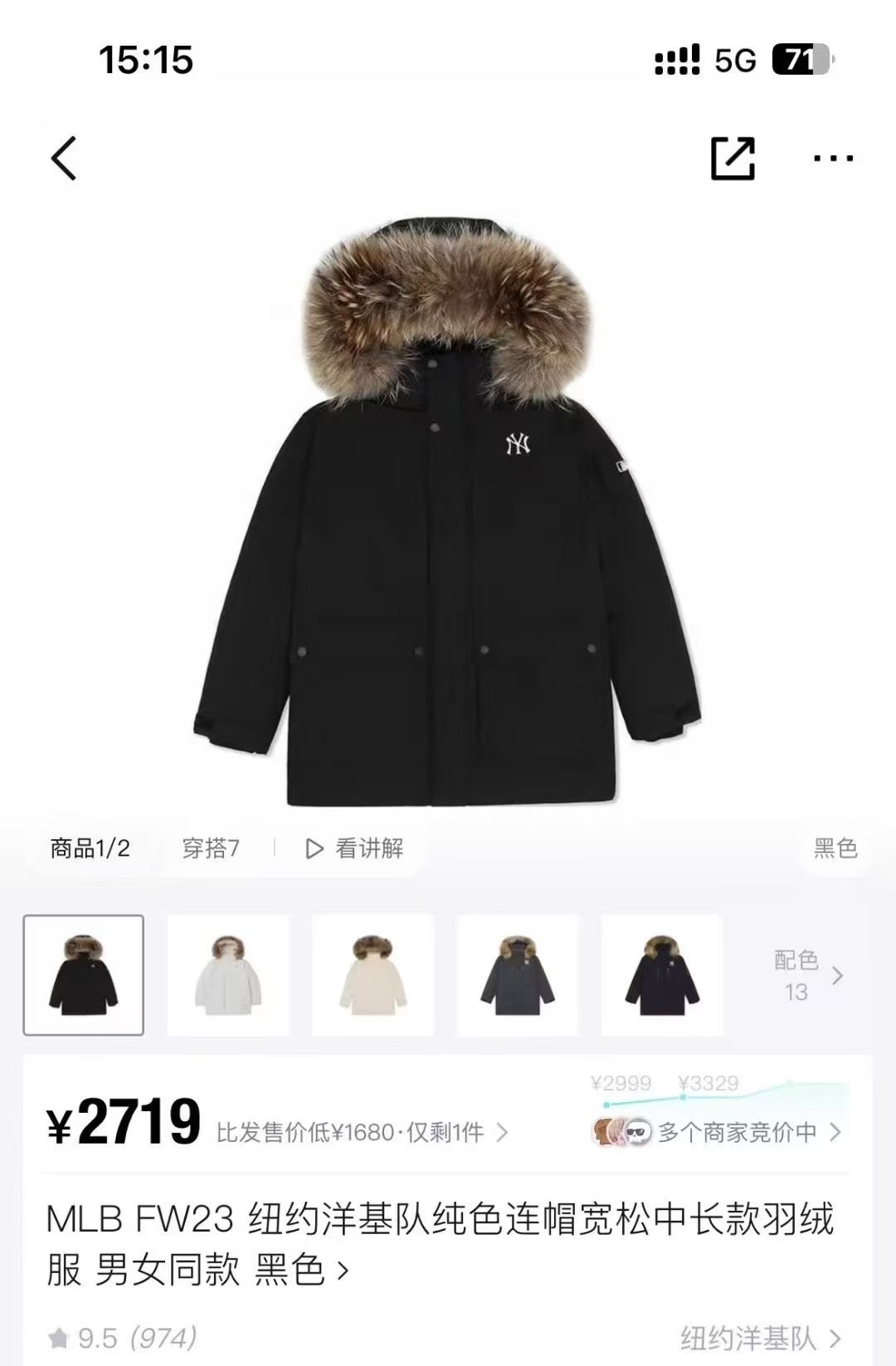Image resolution: width=896 pixels, height=1366 pixels.
Task: Select the beige jacket color thumbnail
Action: click(373, 975)
